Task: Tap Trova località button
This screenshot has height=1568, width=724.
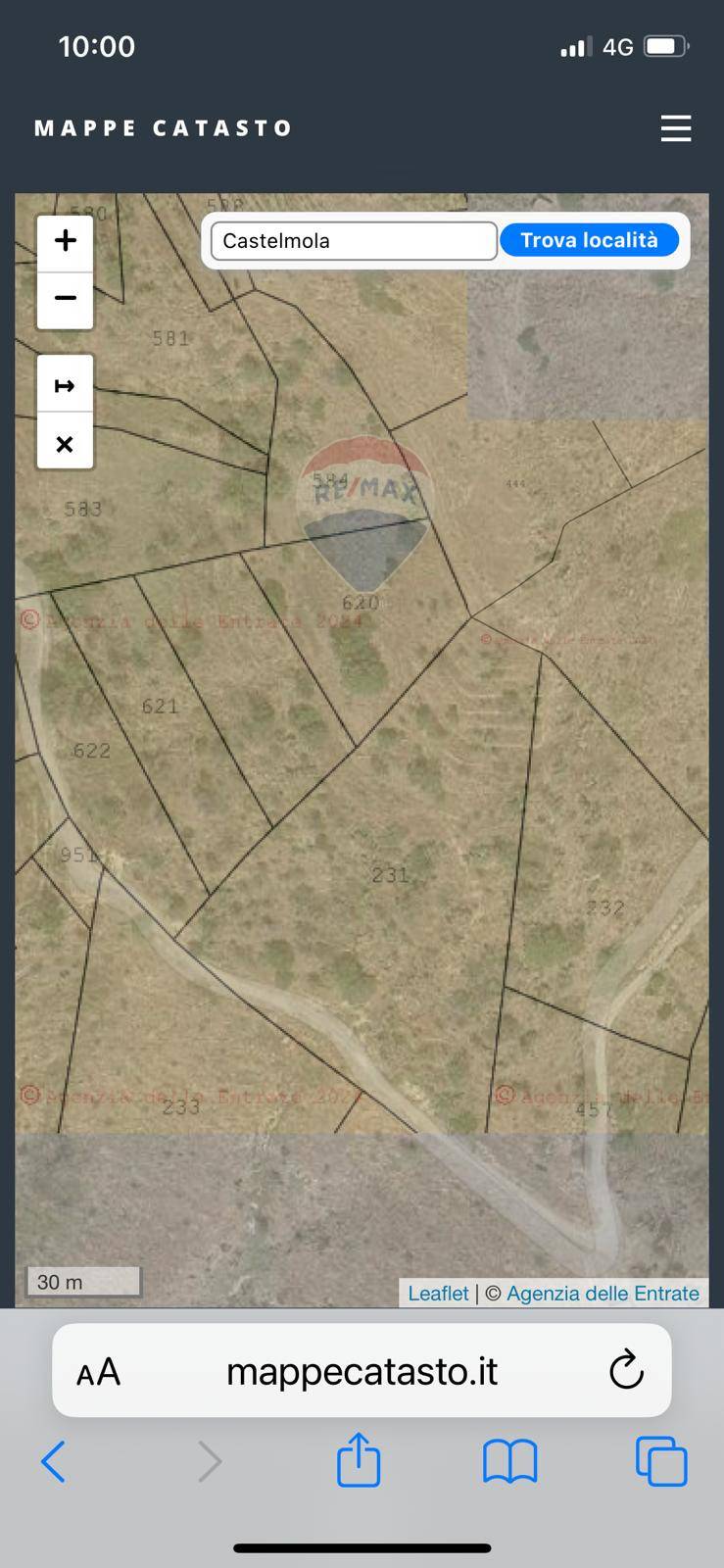Action: click(x=589, y=241)
